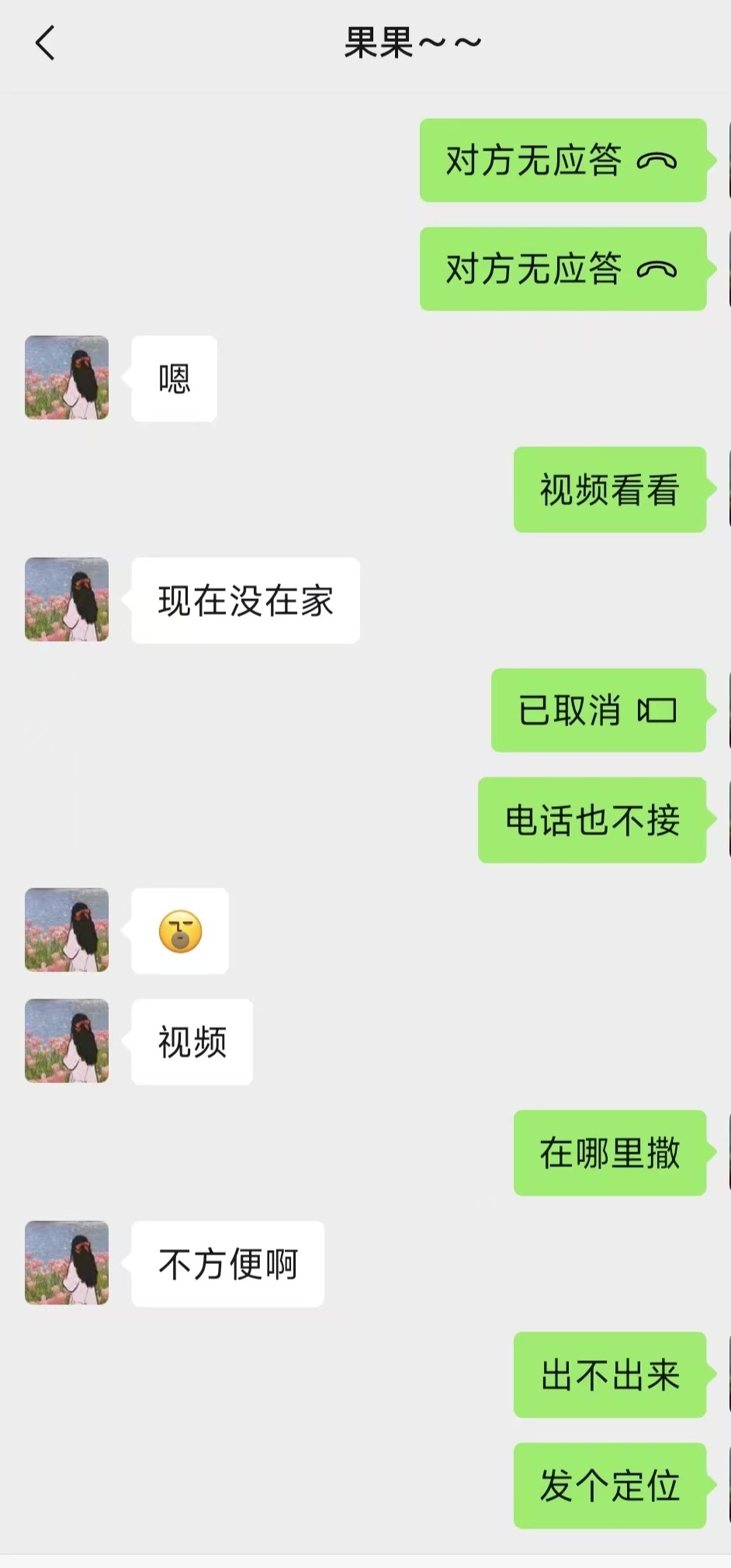Redial the first '对方无应答' voice call bubble

tap(563, 161)
